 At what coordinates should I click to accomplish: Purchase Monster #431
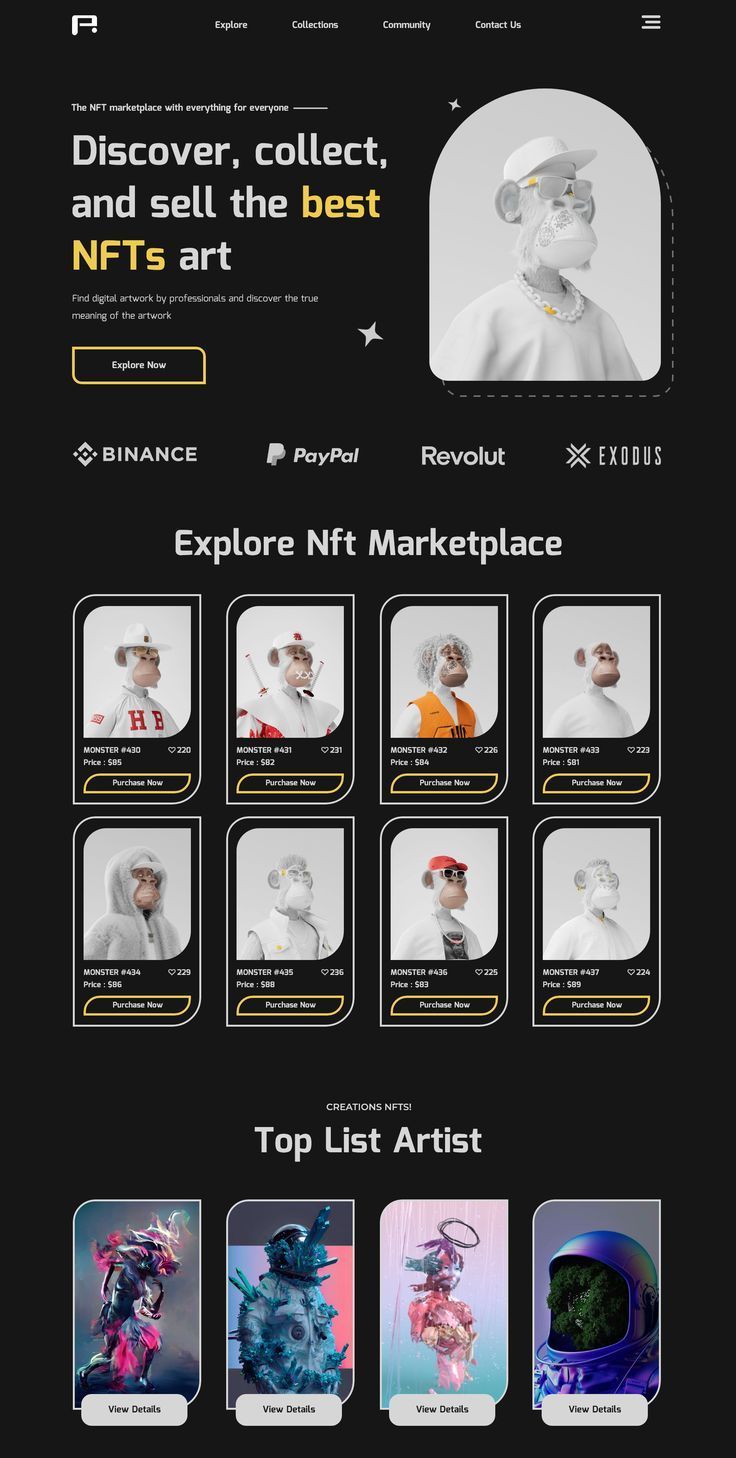click(290, 783)
